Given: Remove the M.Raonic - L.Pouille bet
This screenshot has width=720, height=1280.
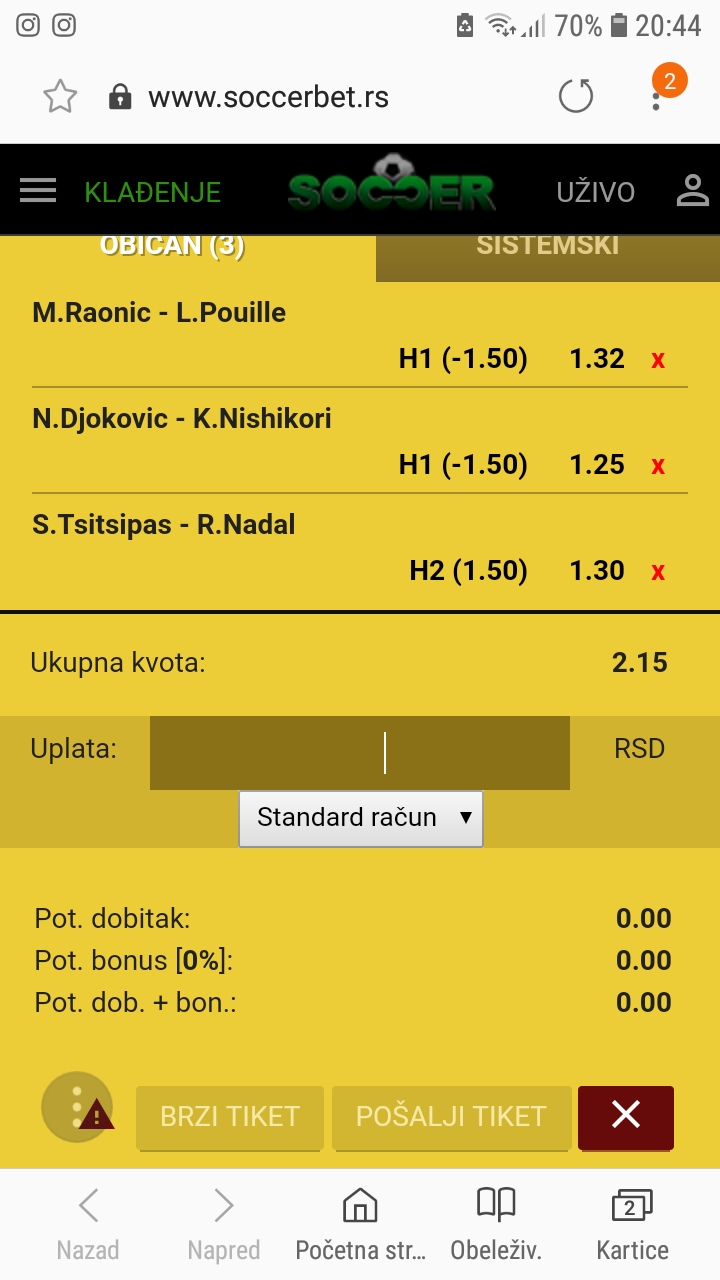Looking at the screenshot, I should tap(658, 360).
